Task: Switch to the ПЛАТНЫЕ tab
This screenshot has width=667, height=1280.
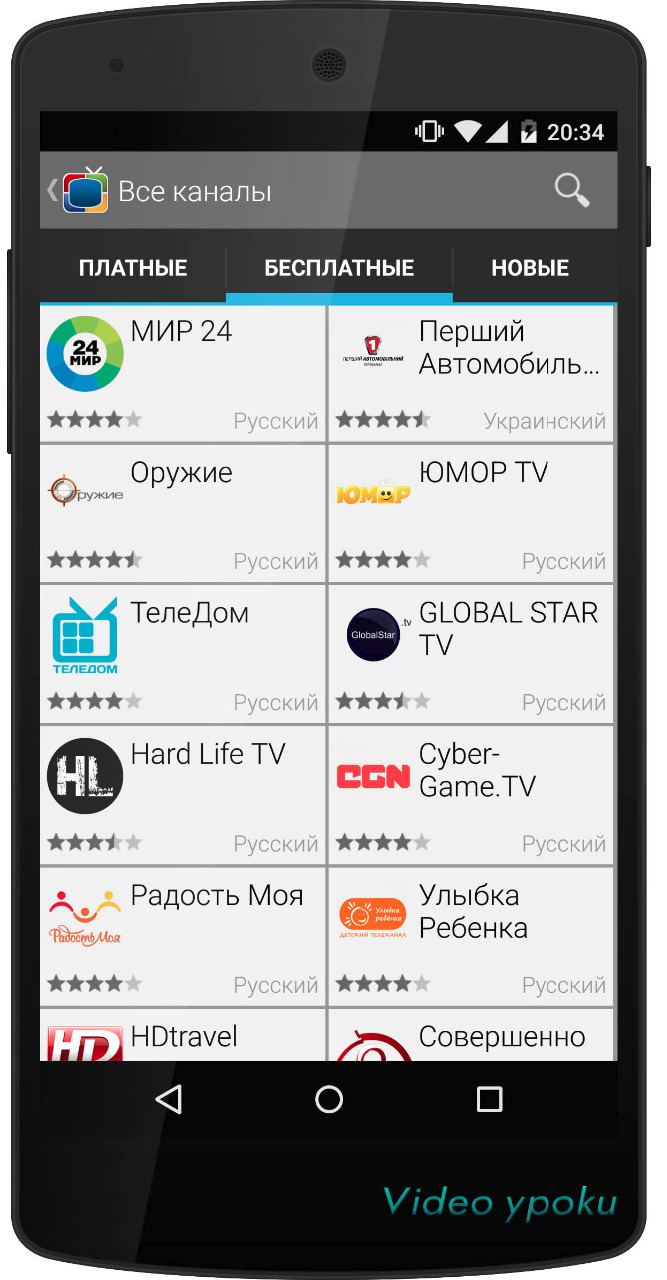Action: 133,268
